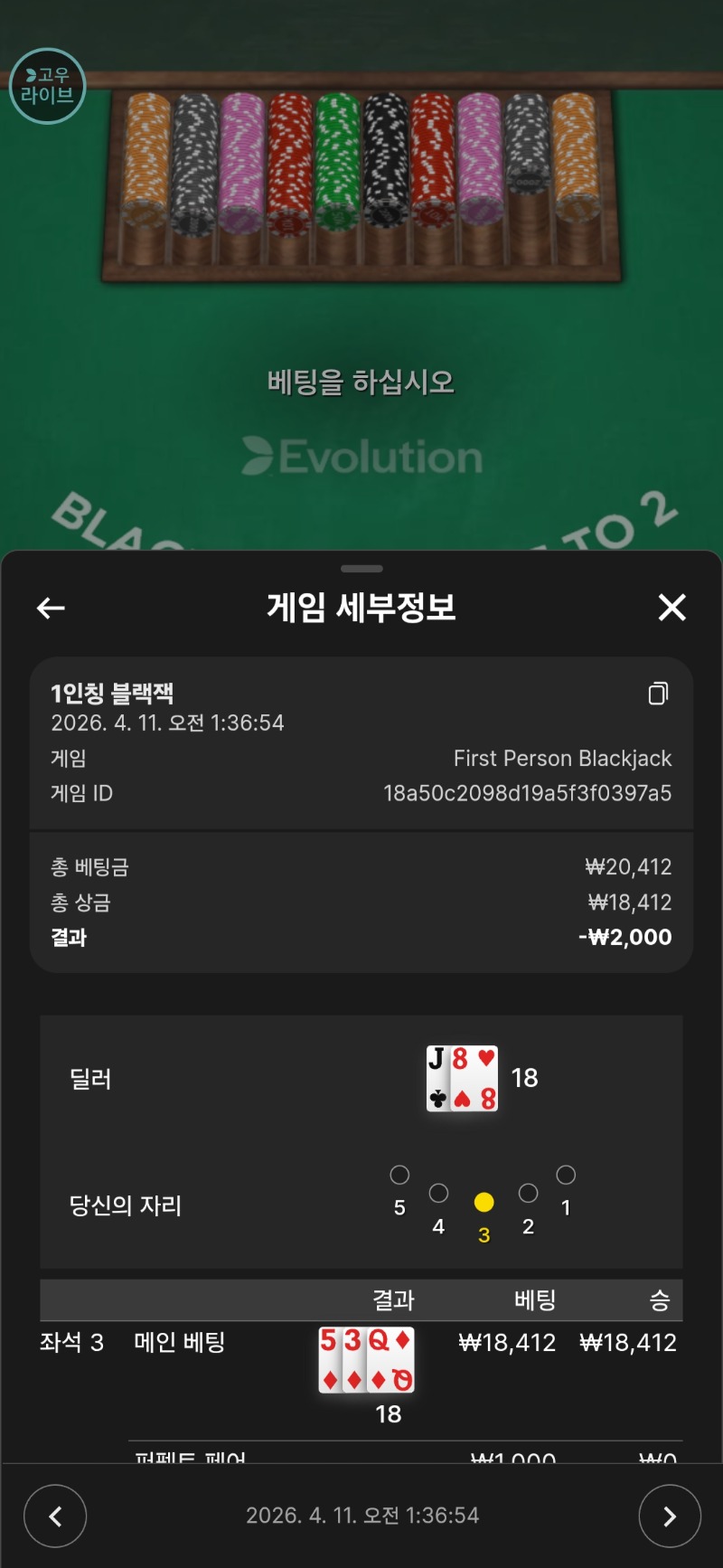Open the Go Live badge
The image size is (723, 1568).
click(x=47, y=86)
